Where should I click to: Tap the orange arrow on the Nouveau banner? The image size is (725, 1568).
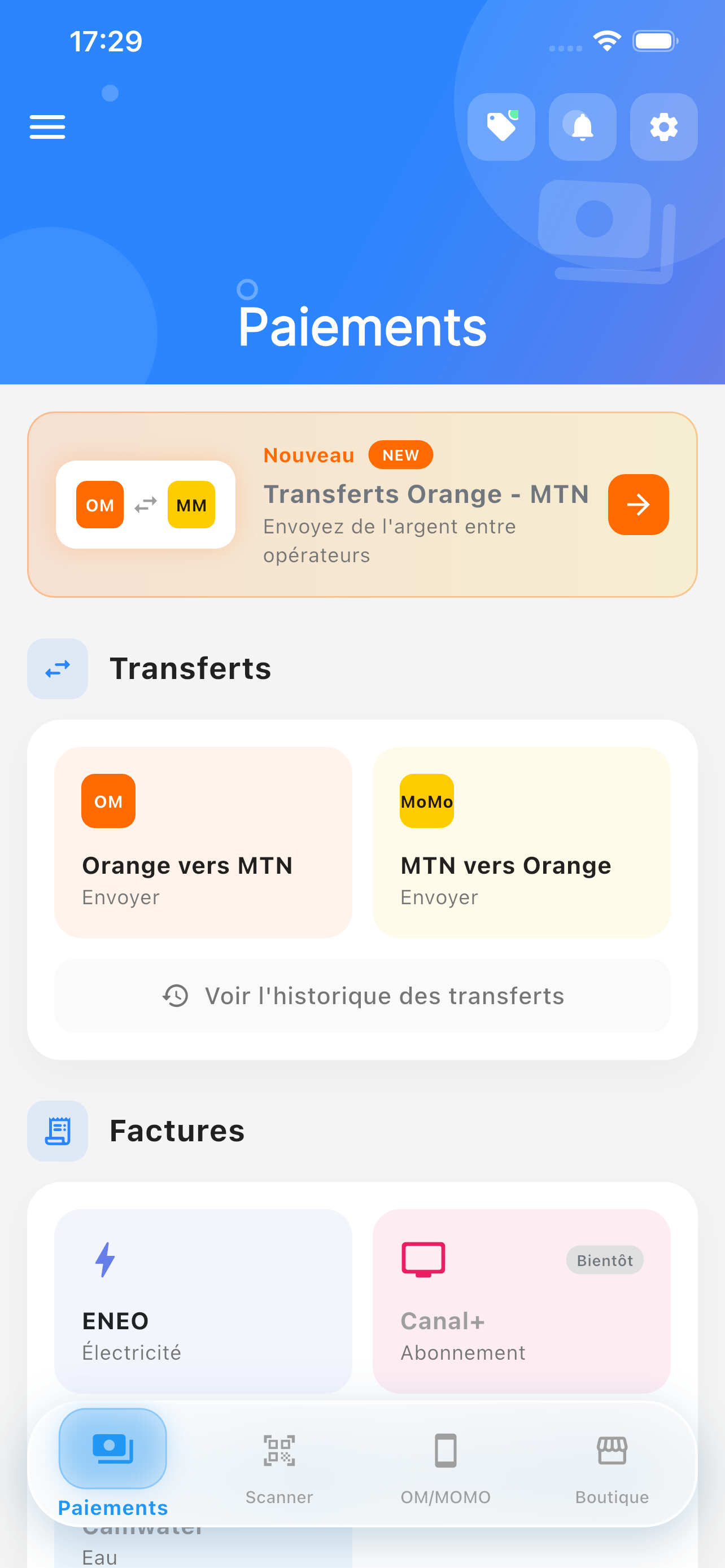pos(638,504)
